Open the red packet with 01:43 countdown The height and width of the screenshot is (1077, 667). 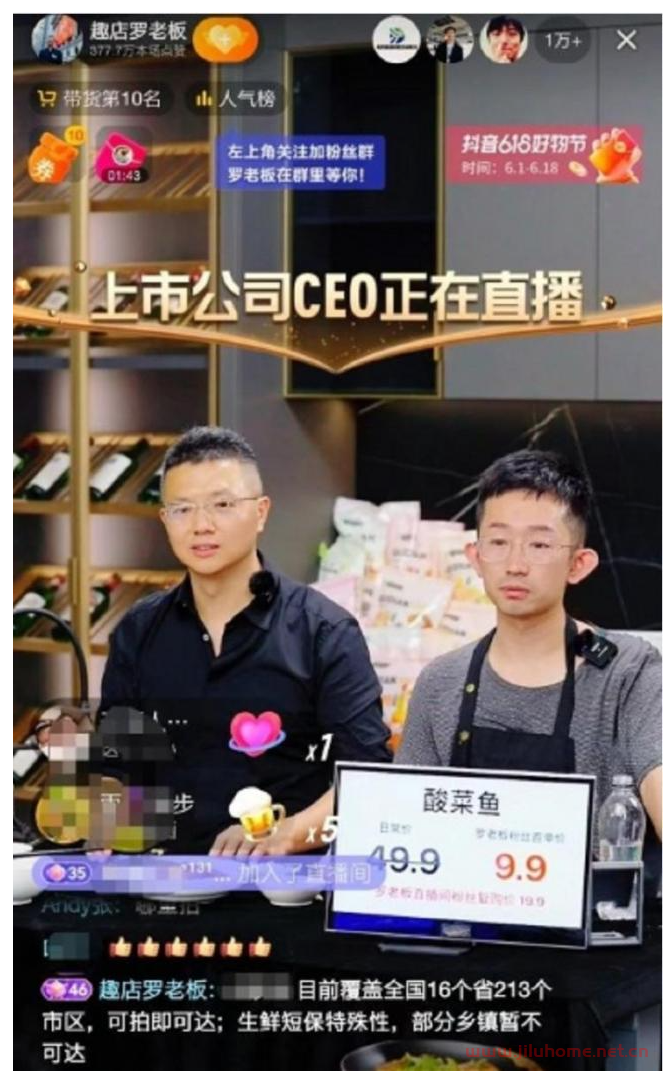[x=121, y=158]
